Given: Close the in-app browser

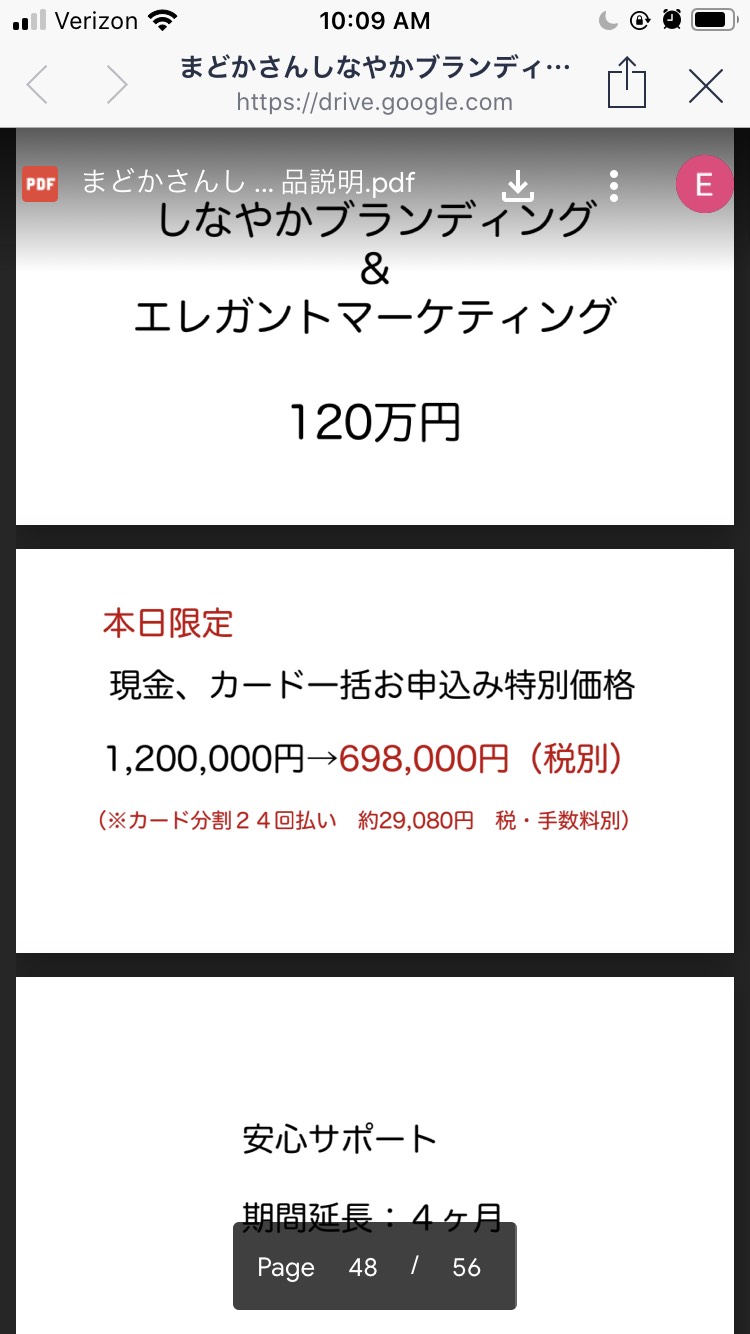Looking at the screenshot, I should (x=706, y=87).
